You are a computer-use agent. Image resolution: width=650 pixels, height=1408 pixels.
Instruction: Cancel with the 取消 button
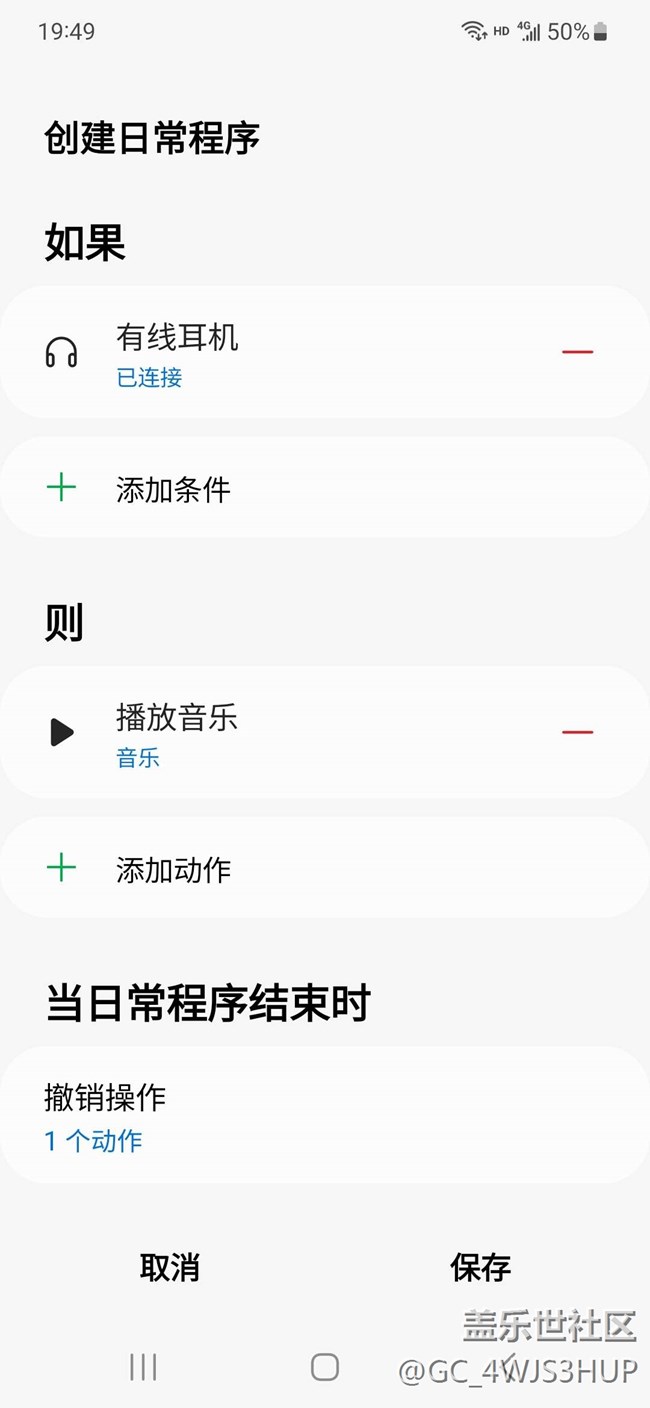(170, 1268)
